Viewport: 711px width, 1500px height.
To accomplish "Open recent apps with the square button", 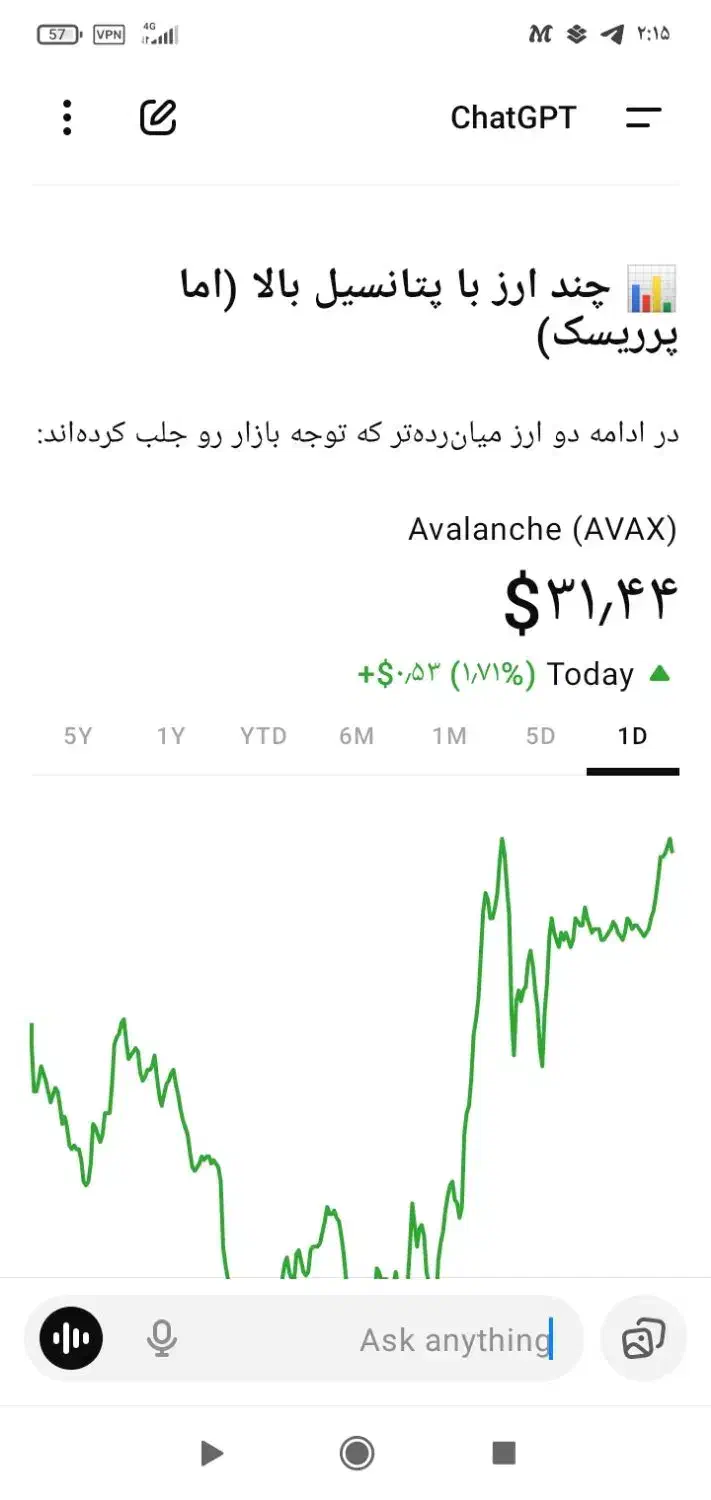I will 504,1452.
